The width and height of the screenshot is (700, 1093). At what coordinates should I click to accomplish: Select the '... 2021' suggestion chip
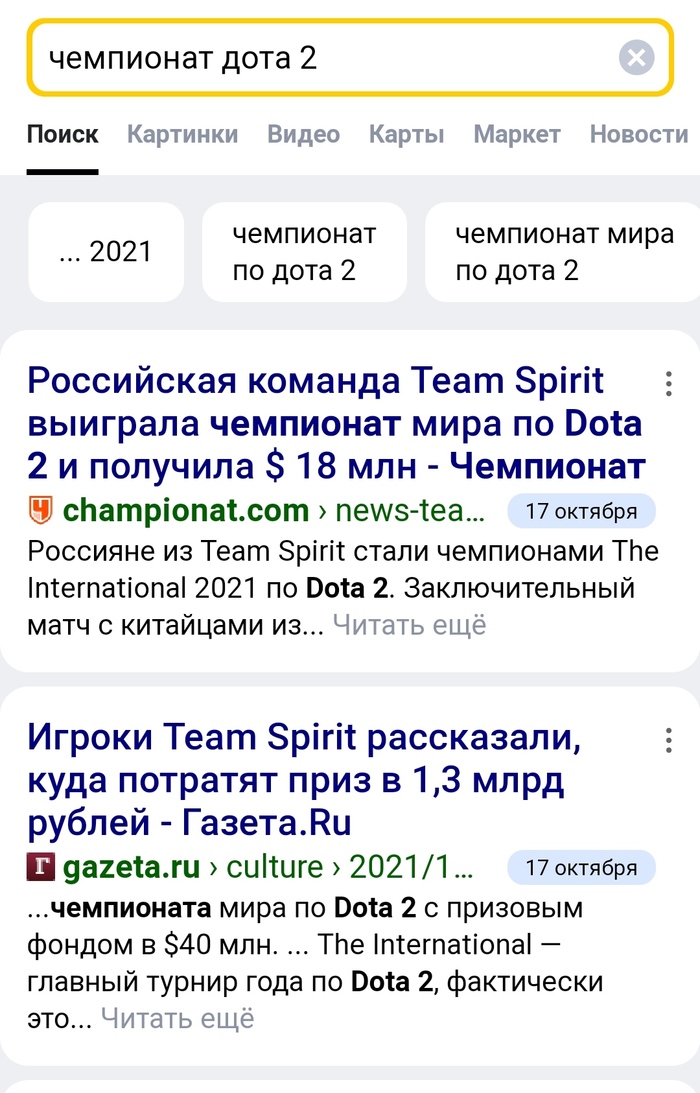tap(105, 252)
